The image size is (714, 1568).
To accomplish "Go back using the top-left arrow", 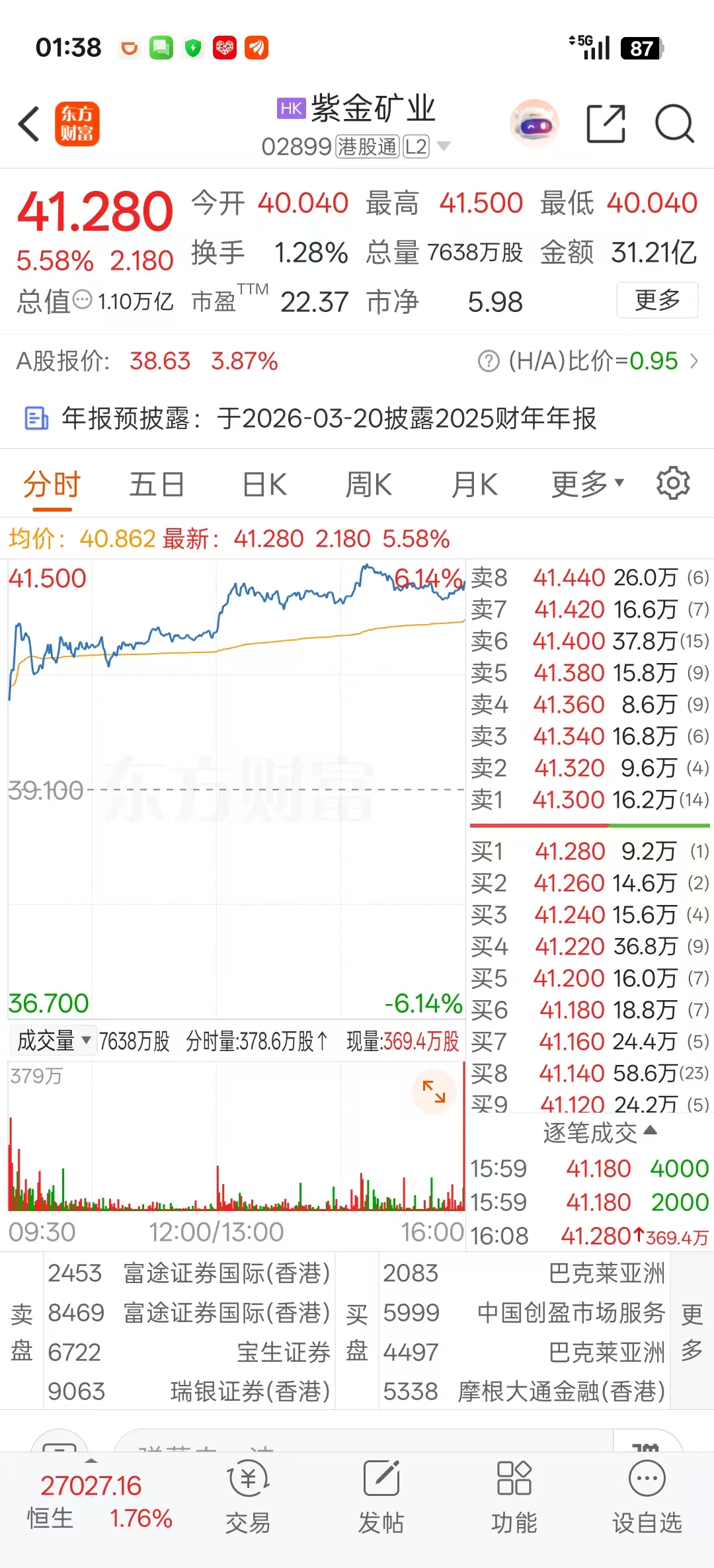I will click(x=30, y=124).
